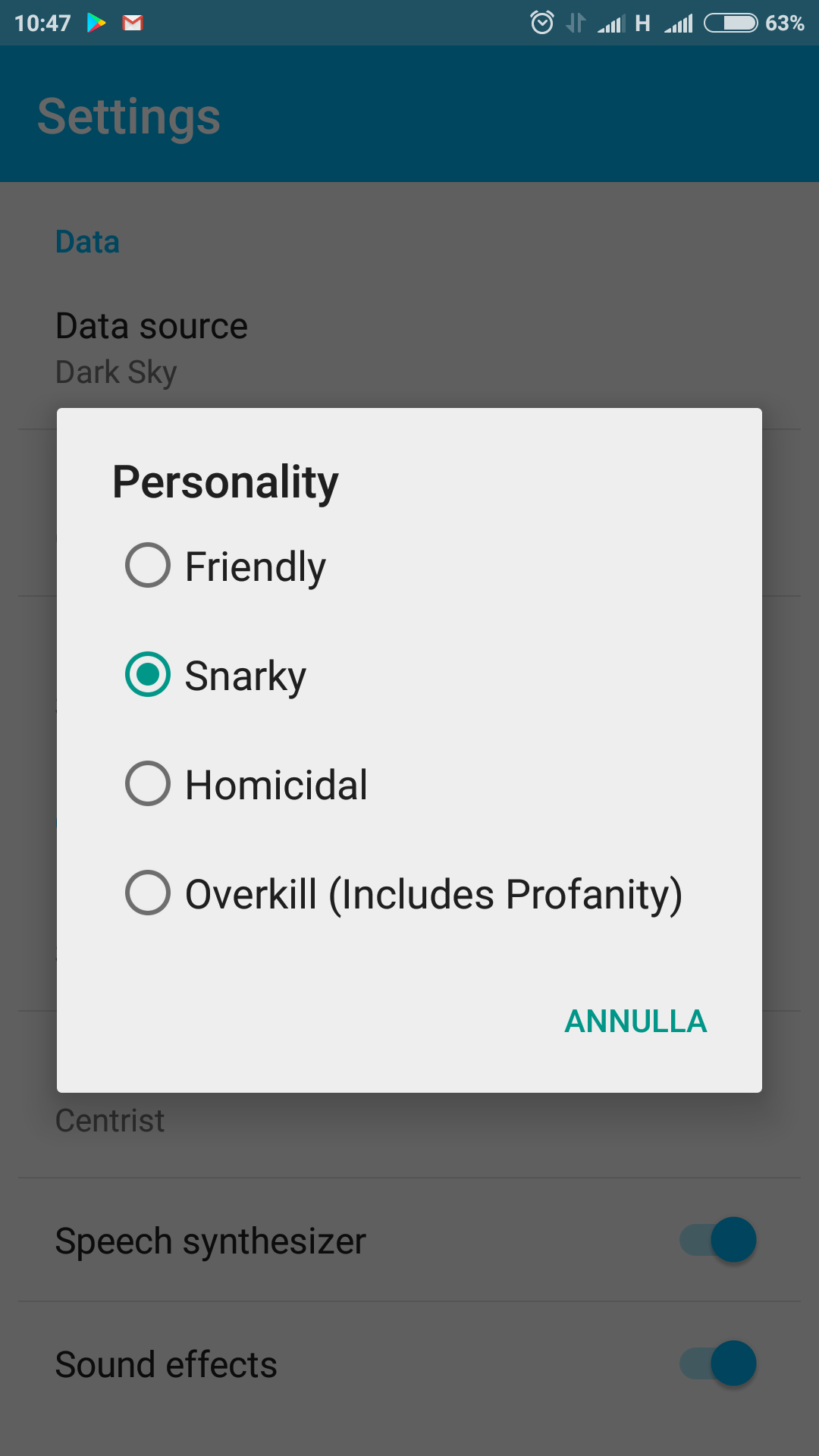Choose the Snarky personality
Viewport: 819px width, 1456px height.
tap(409, 675)
